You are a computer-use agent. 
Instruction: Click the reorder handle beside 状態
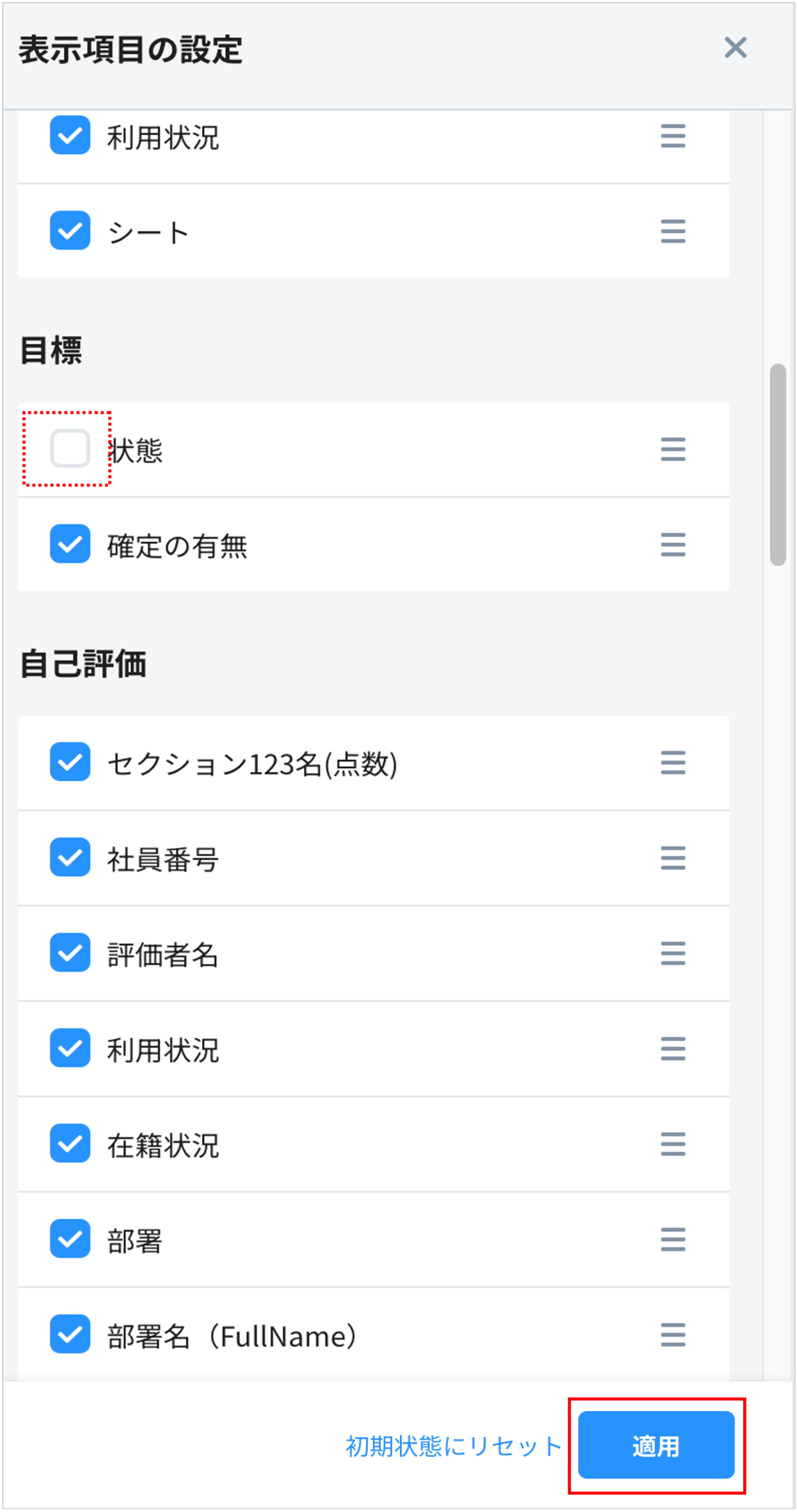pyautogui.click(x=673, y=449)
